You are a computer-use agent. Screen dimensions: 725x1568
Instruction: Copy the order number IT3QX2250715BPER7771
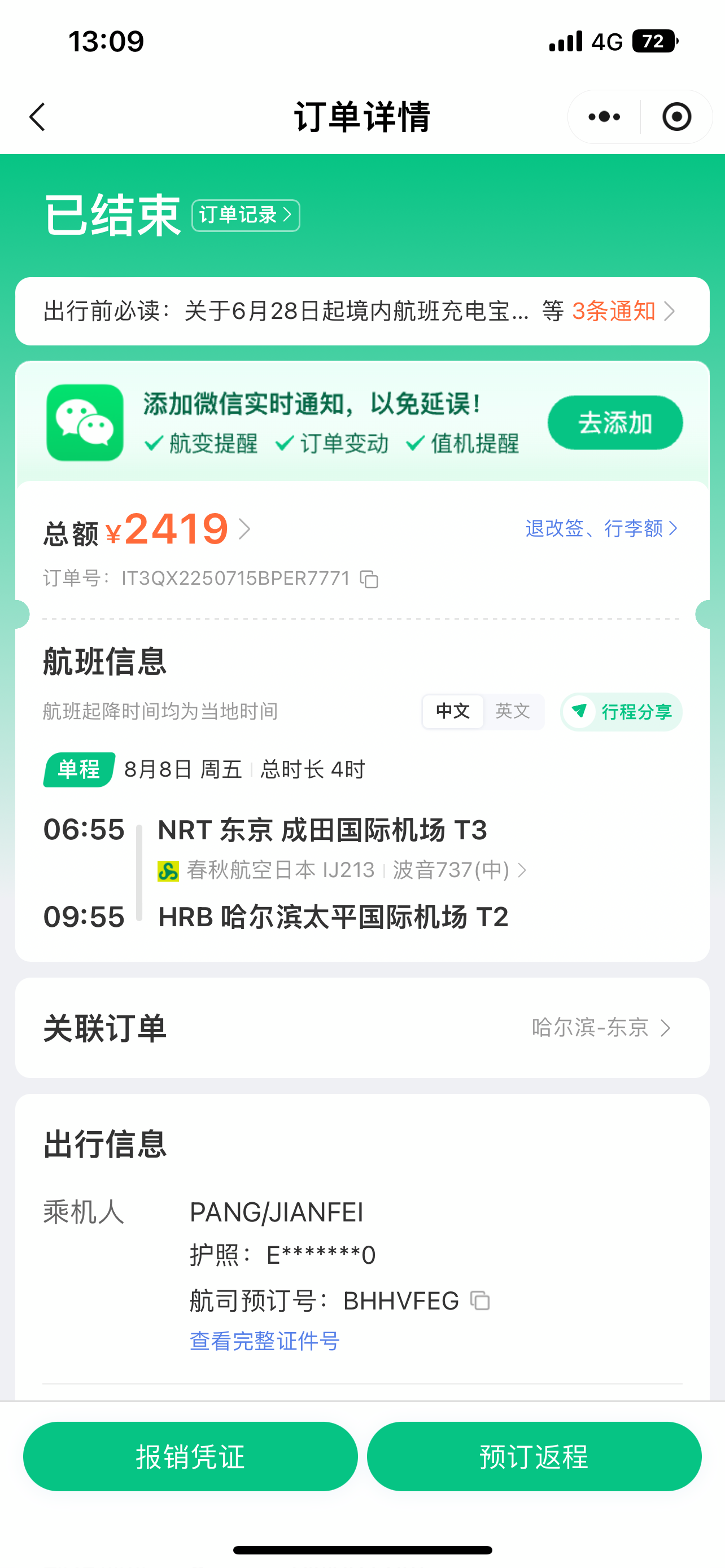pos(369,579)
